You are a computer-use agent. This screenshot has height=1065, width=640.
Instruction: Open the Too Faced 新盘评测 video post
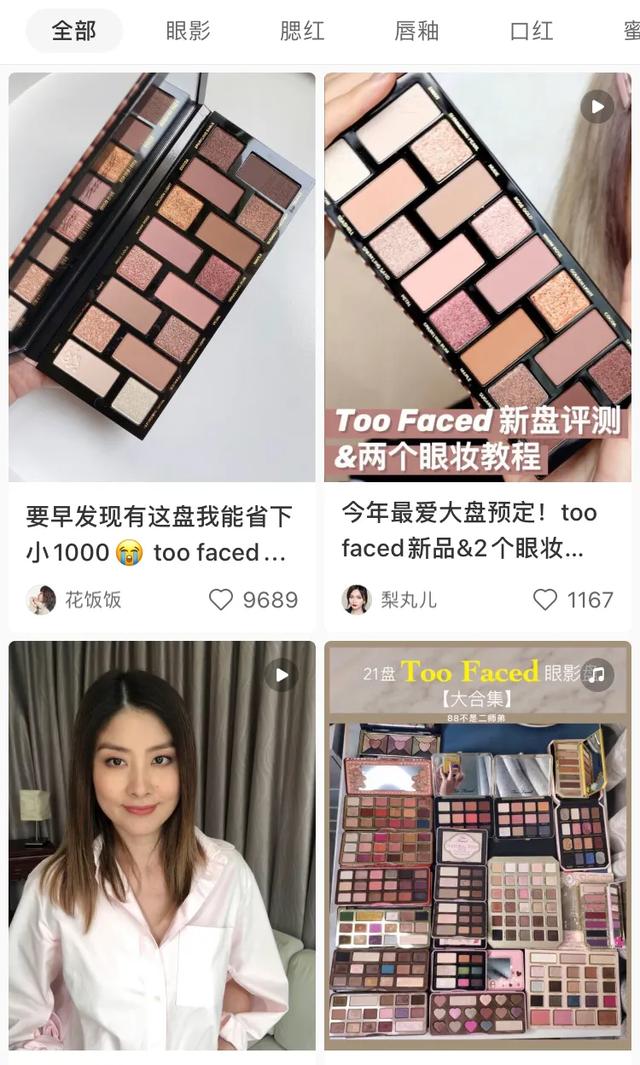(477, 277)
